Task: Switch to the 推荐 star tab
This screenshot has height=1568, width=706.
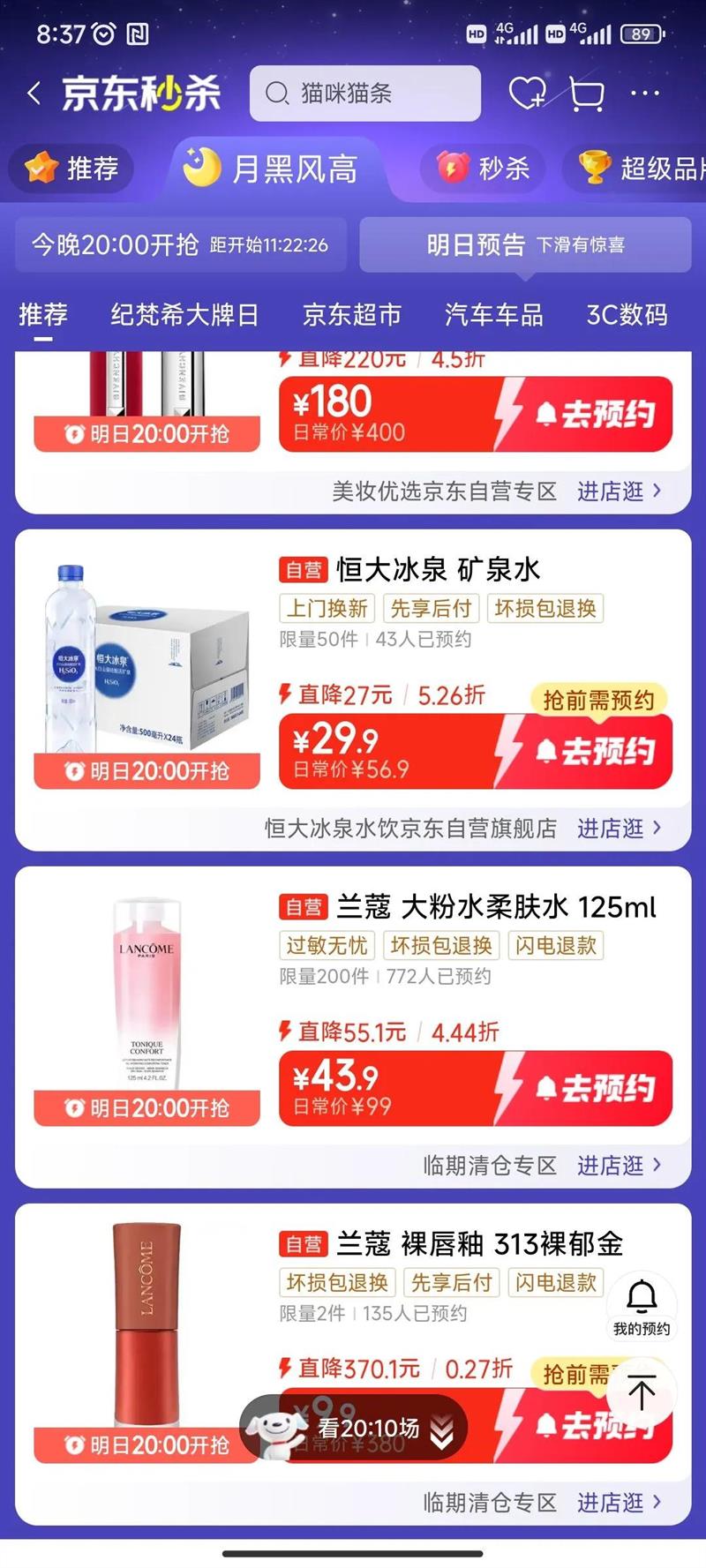Action: (x=72, y=168)
